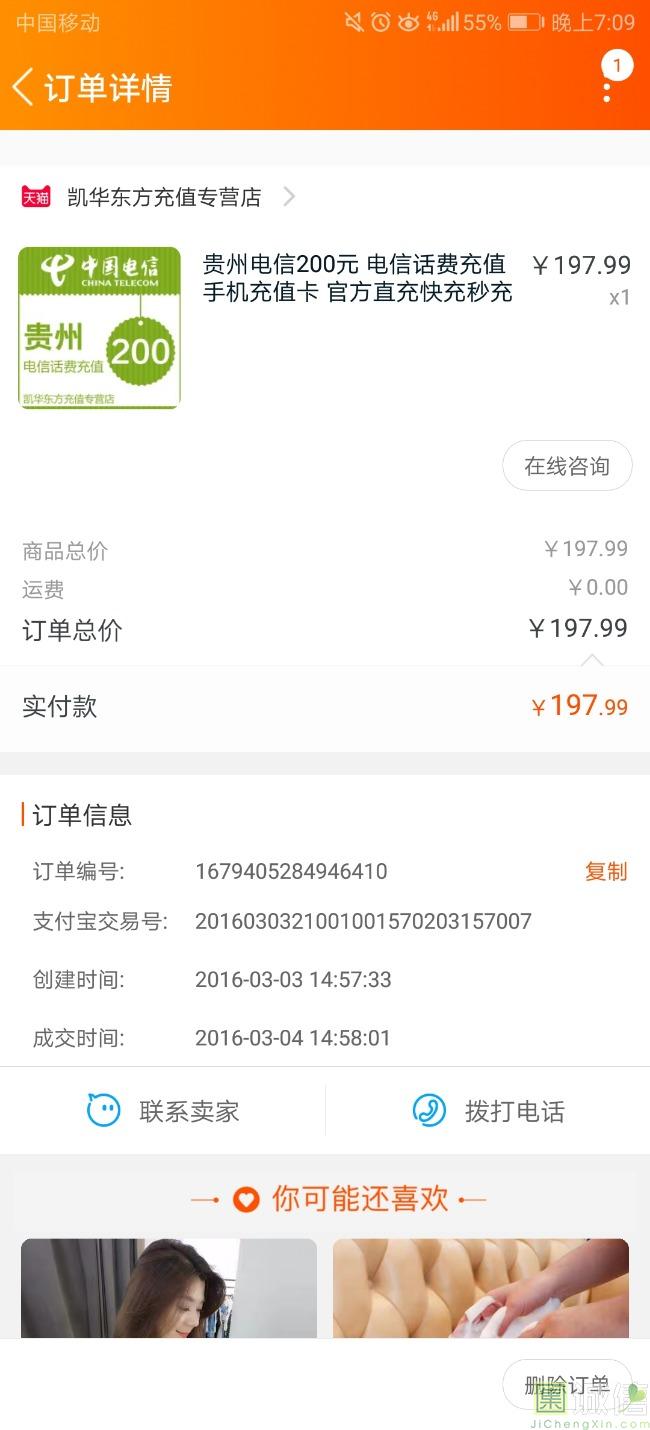Screen dimensions: 650x1430
Task: Open the 凯华东方充值专营店 store page
Action: pos(163,197)
